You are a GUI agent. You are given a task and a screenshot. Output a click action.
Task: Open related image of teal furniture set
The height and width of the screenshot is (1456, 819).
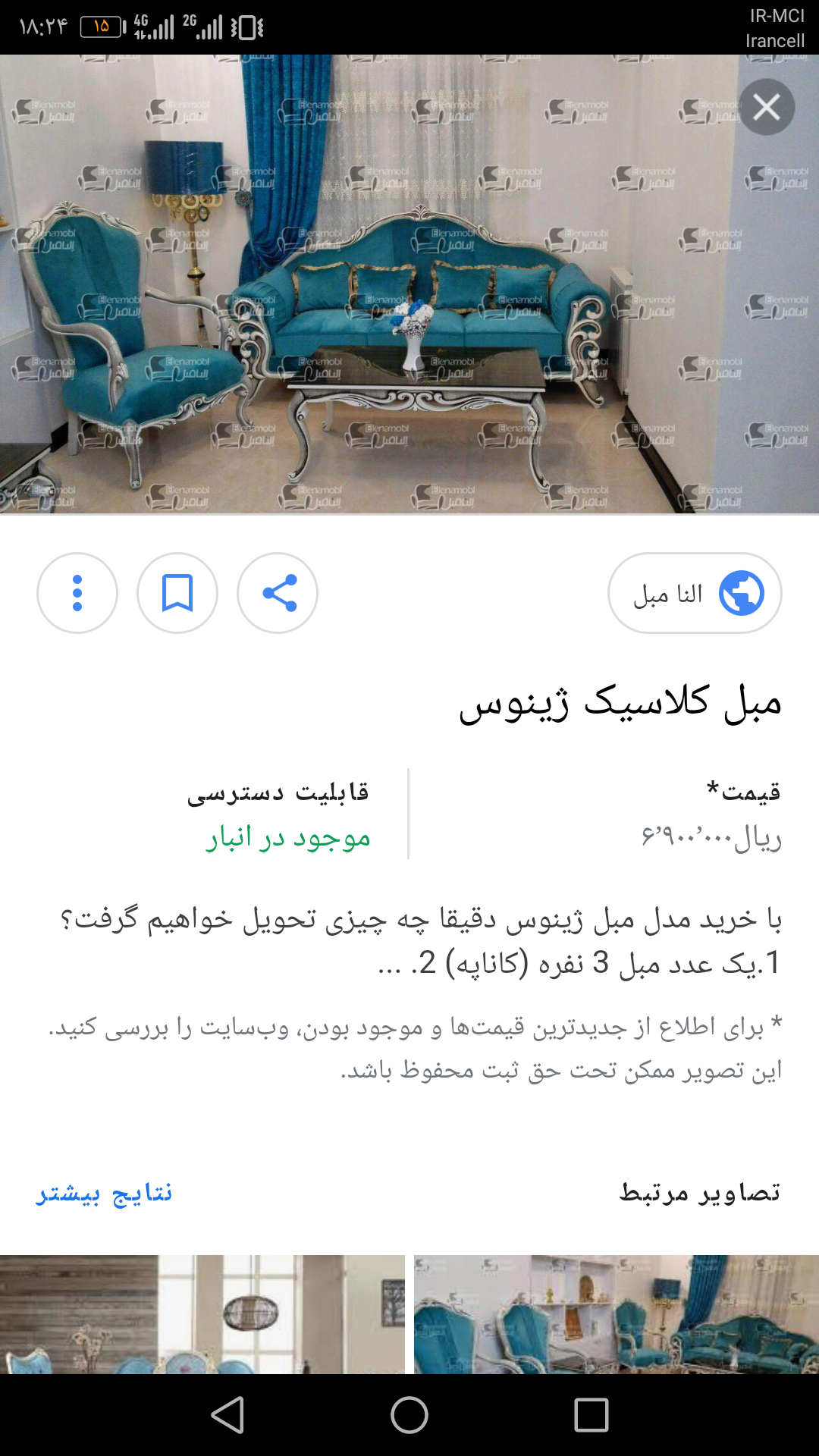[x=616, y=1314]
